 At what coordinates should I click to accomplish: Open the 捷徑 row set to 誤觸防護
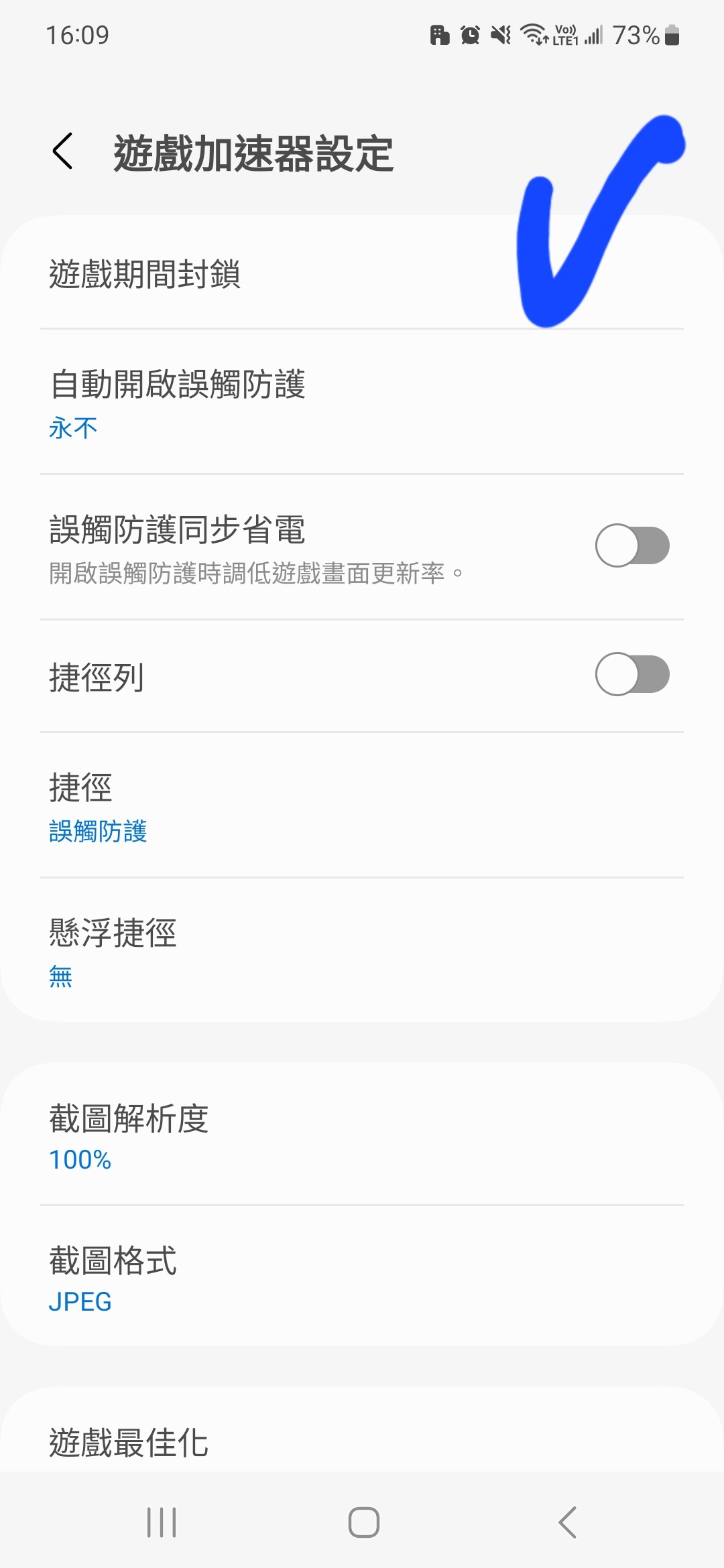tap(362, 805)
